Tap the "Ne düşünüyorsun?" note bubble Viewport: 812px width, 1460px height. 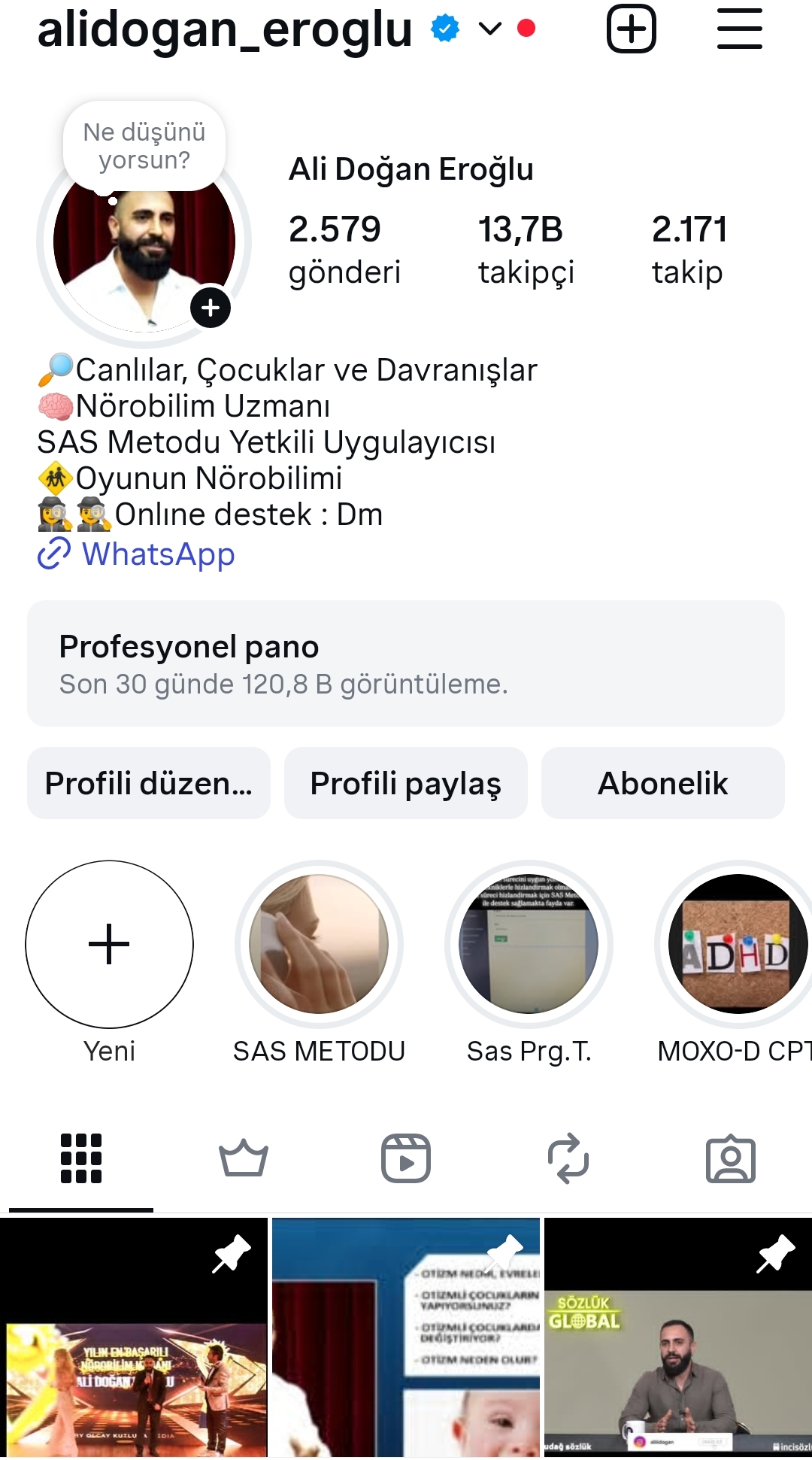(x=144, y=146)
